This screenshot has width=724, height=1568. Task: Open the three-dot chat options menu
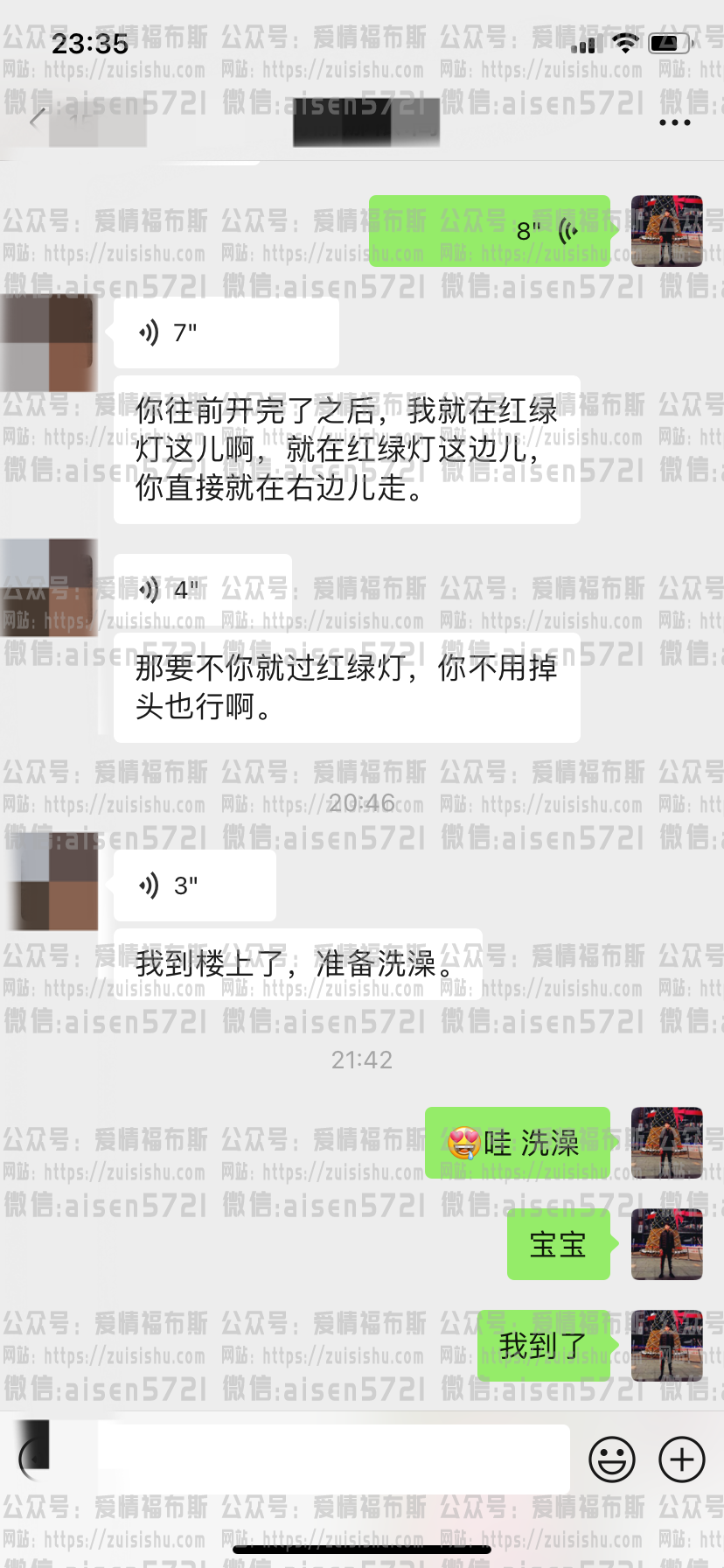674,122
